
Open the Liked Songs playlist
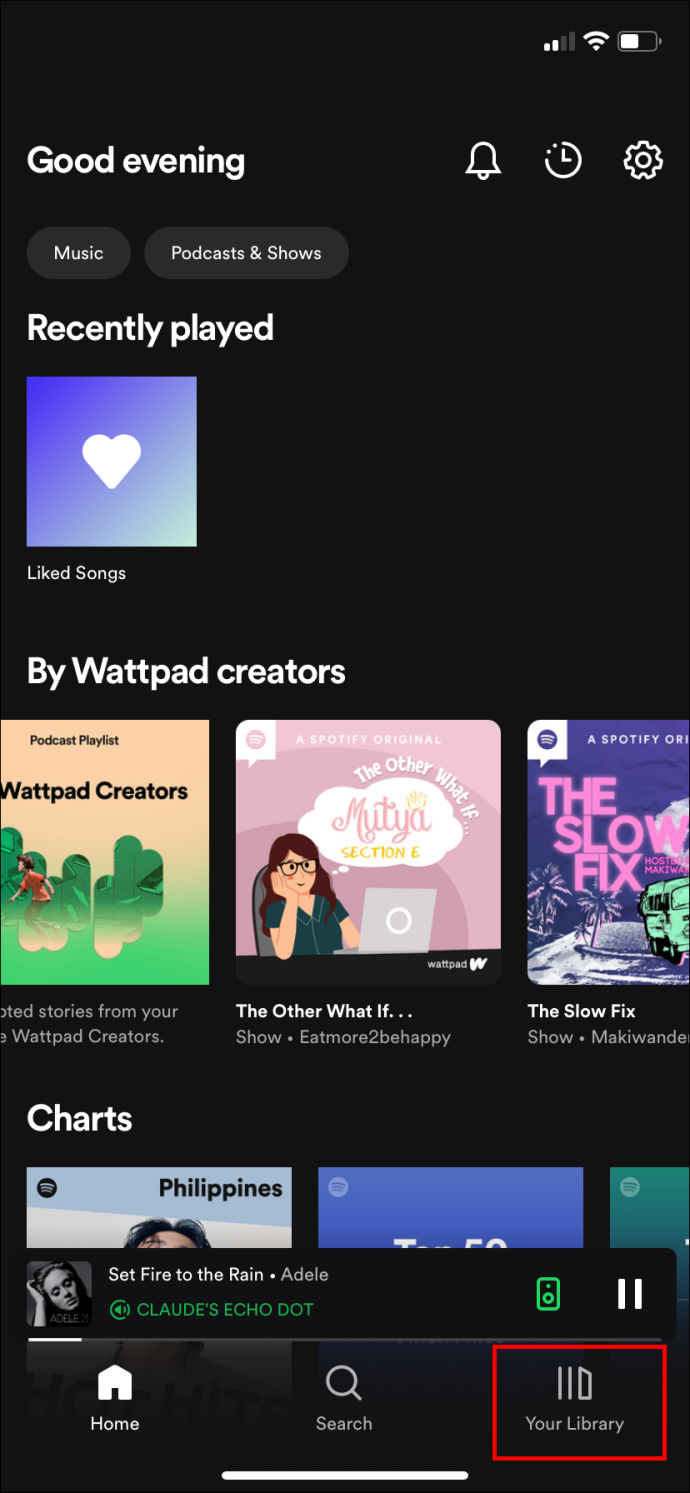[111, 462]
